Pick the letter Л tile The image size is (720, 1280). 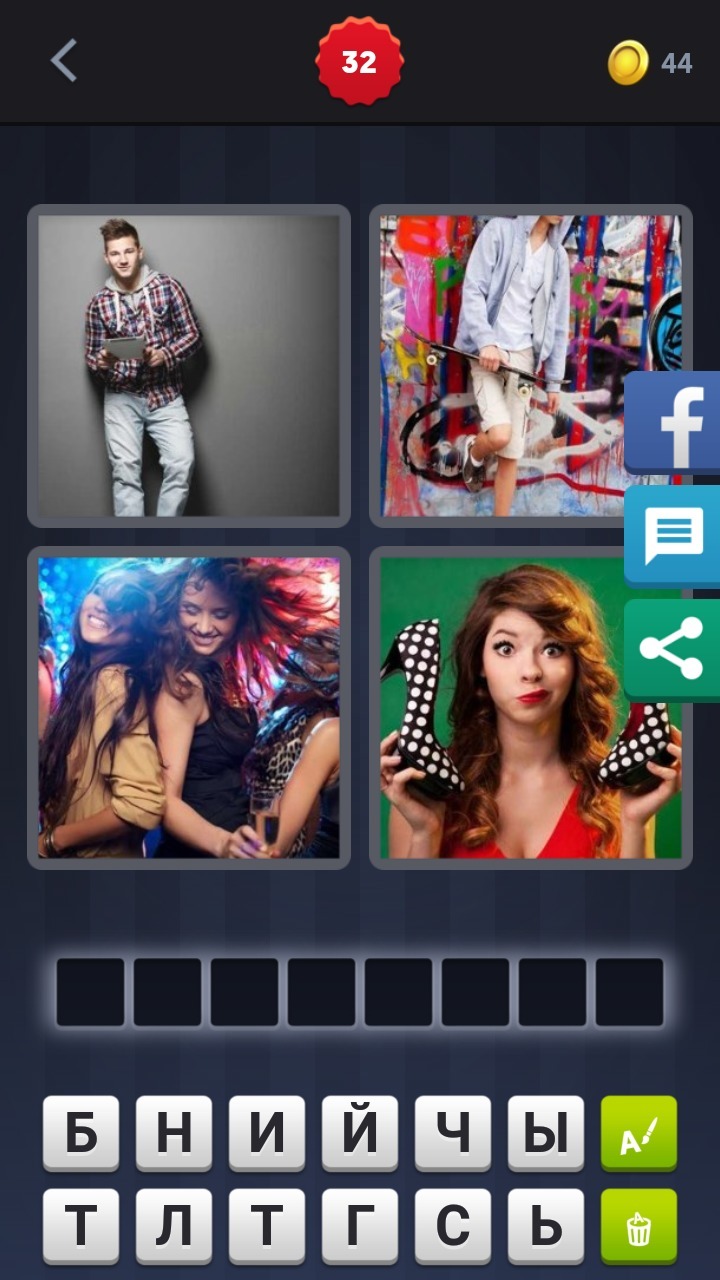pos(174,1227)
